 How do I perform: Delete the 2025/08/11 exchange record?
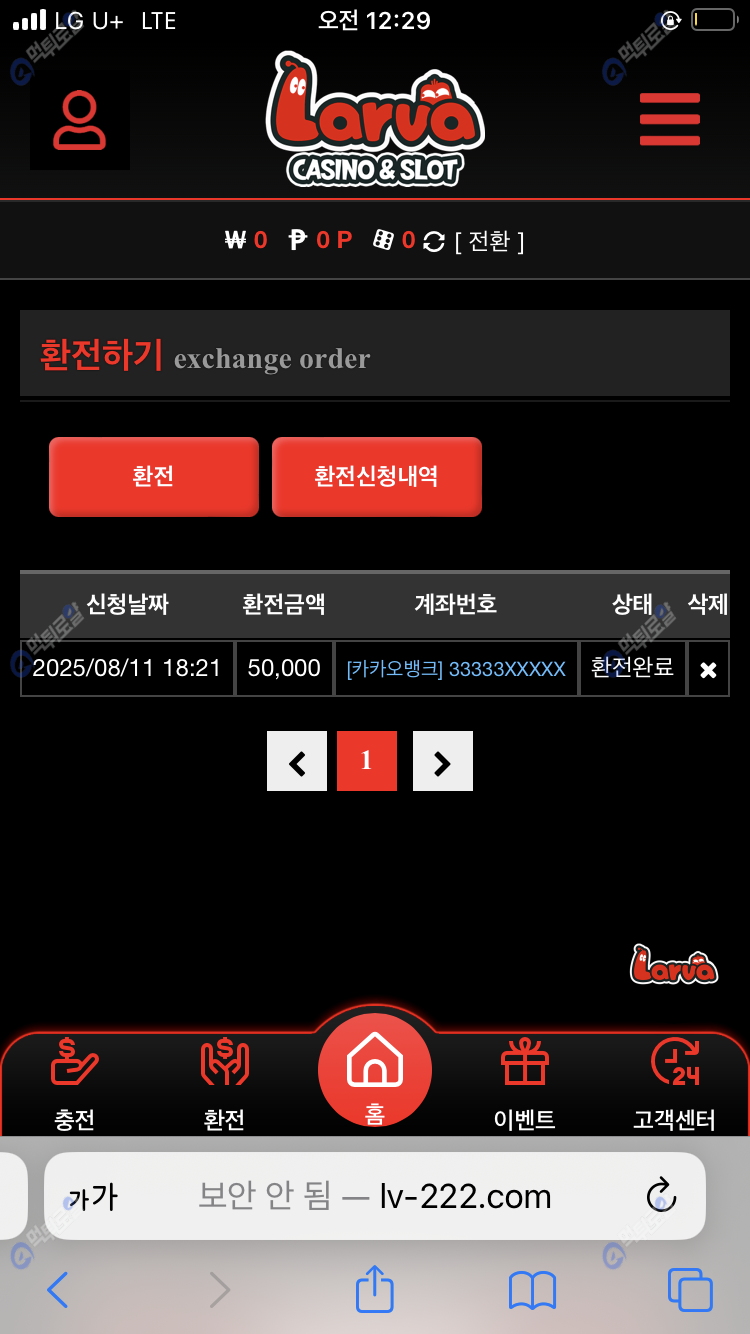coord(708,670)
